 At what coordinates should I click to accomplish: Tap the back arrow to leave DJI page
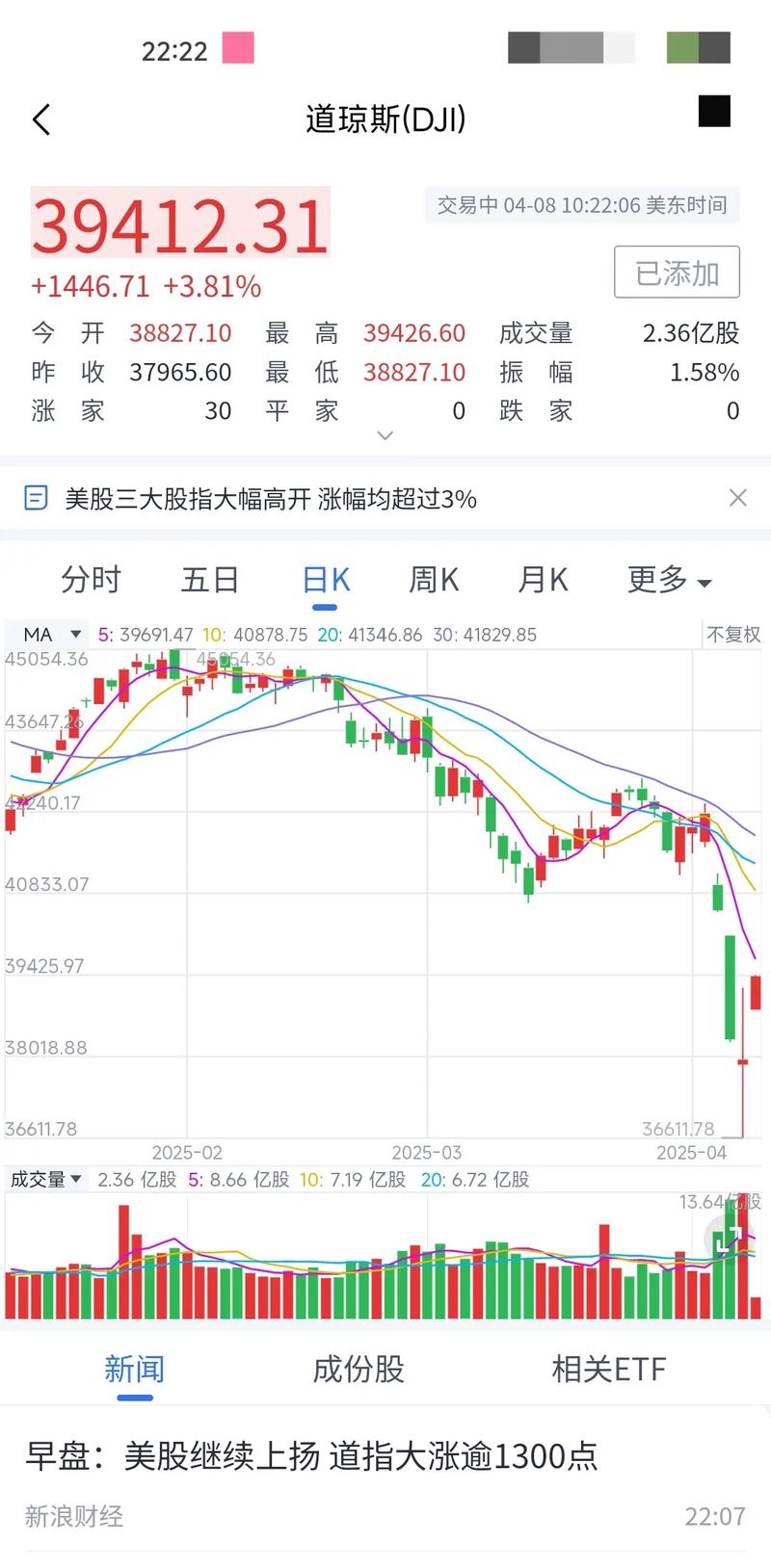point(40,118)
